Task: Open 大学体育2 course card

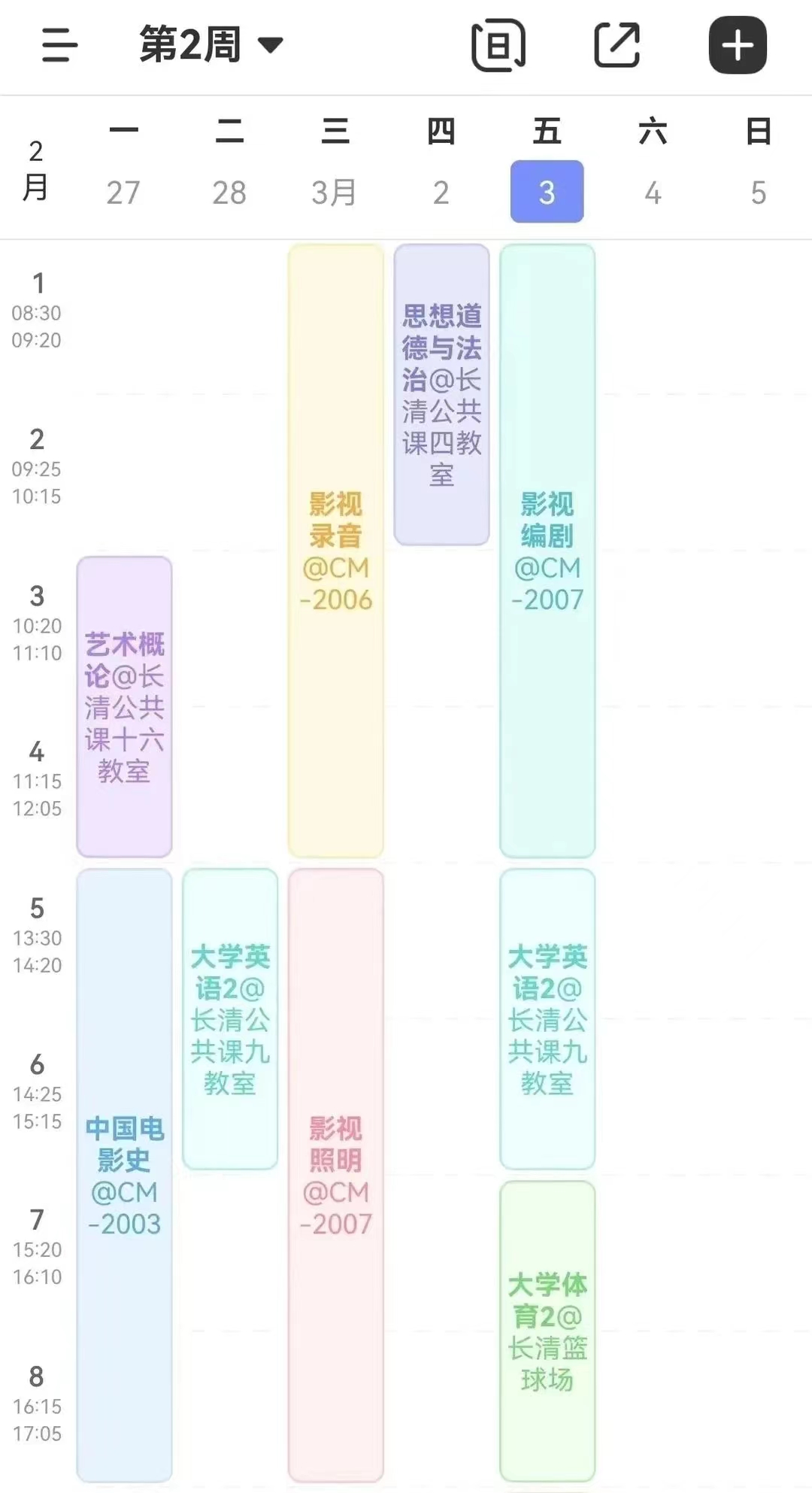Action: [547, 1331]
